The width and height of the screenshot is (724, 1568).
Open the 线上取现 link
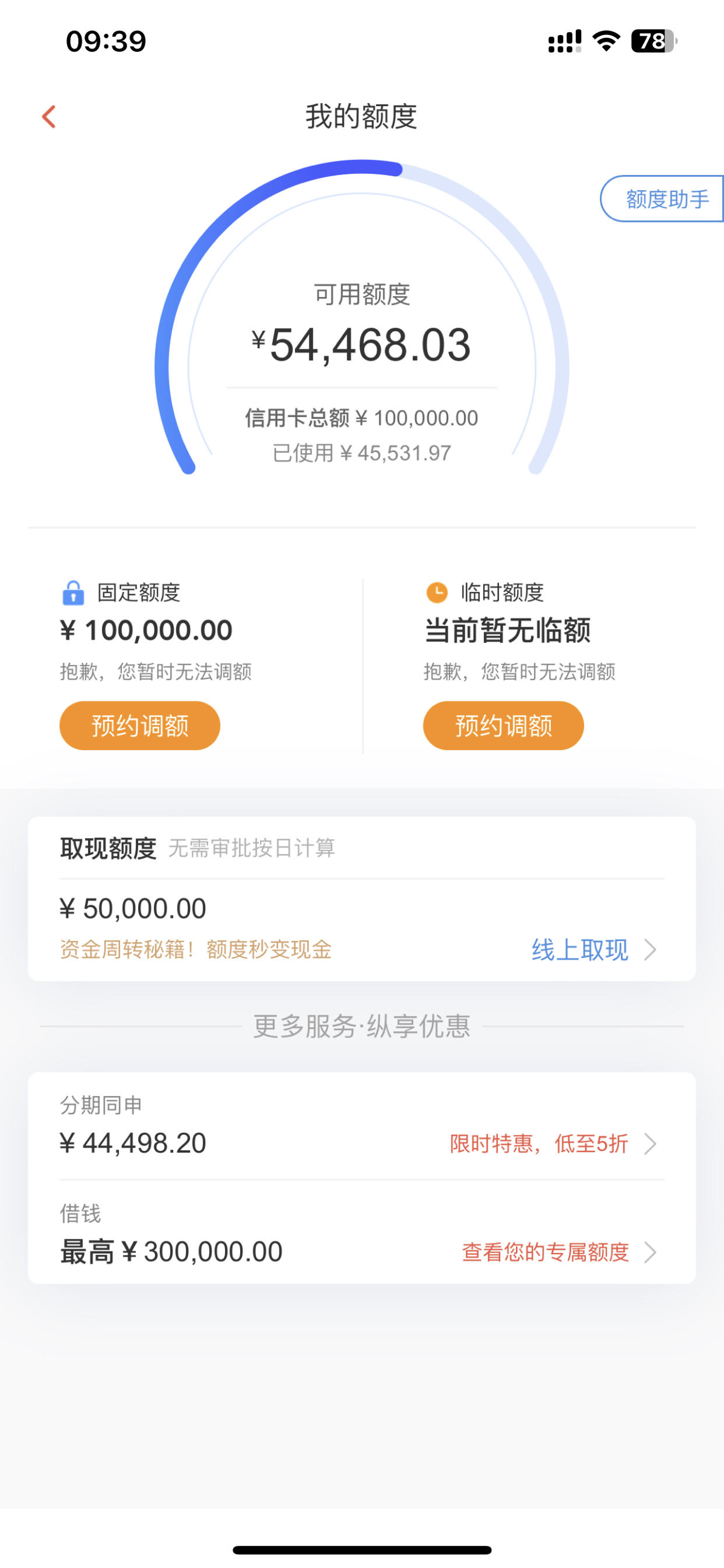pyautogui.click(x=594, y=950)
